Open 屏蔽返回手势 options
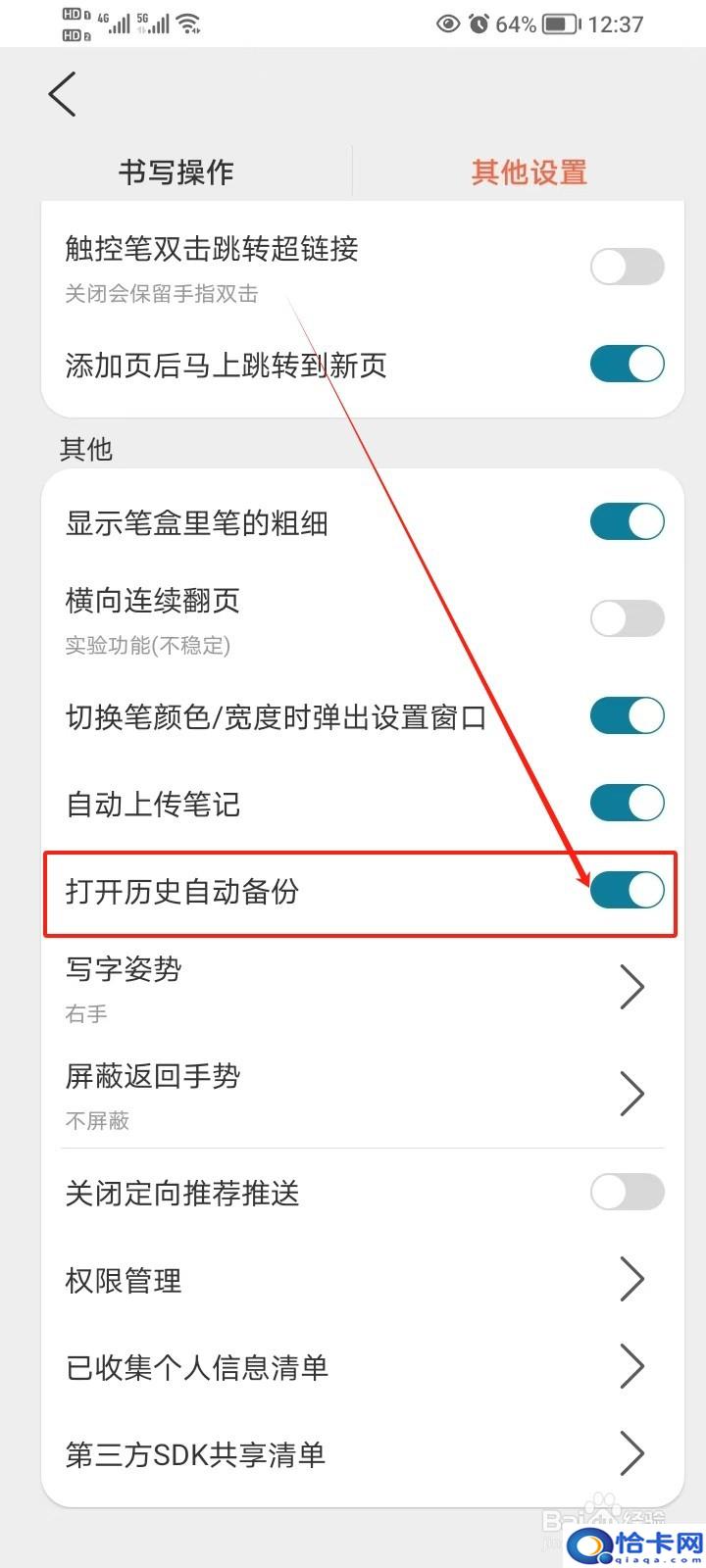This screenshot has height=1568, width=706. click(363, 1095)
